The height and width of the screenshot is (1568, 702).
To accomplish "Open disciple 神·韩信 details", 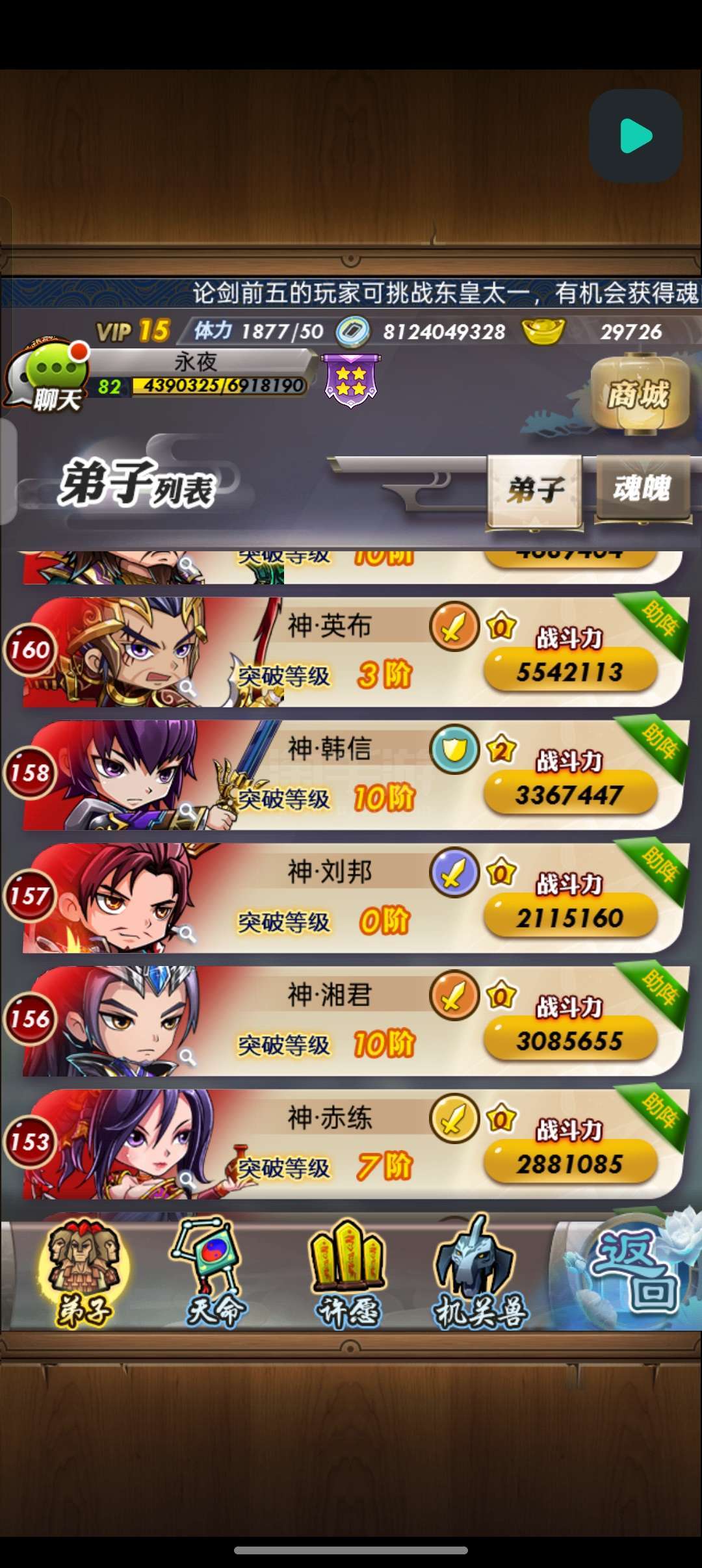I will [x=351, y=775].
